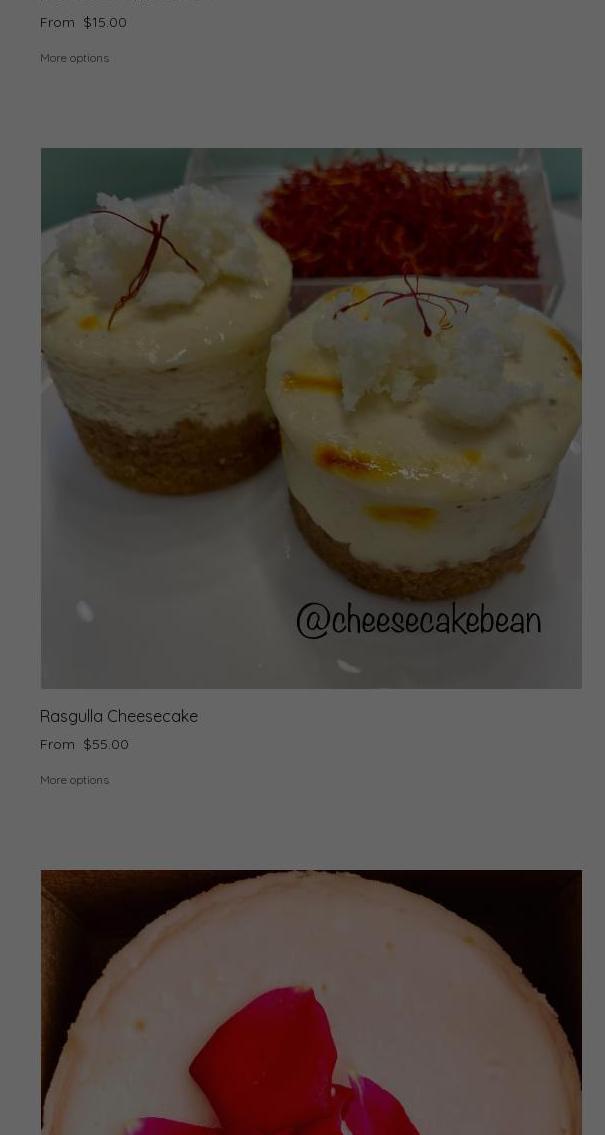
Task: Open the rose petal cheesecake product image
Action: pyautogui.click(x=311, y=1002)
